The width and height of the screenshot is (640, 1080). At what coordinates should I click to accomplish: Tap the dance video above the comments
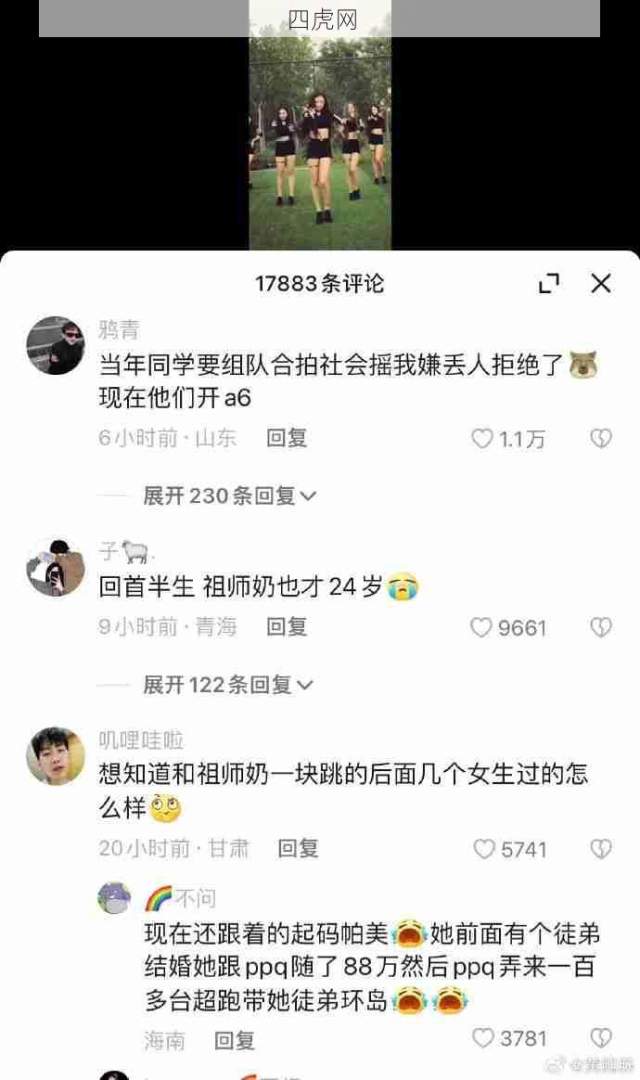(x=320, y=140)
